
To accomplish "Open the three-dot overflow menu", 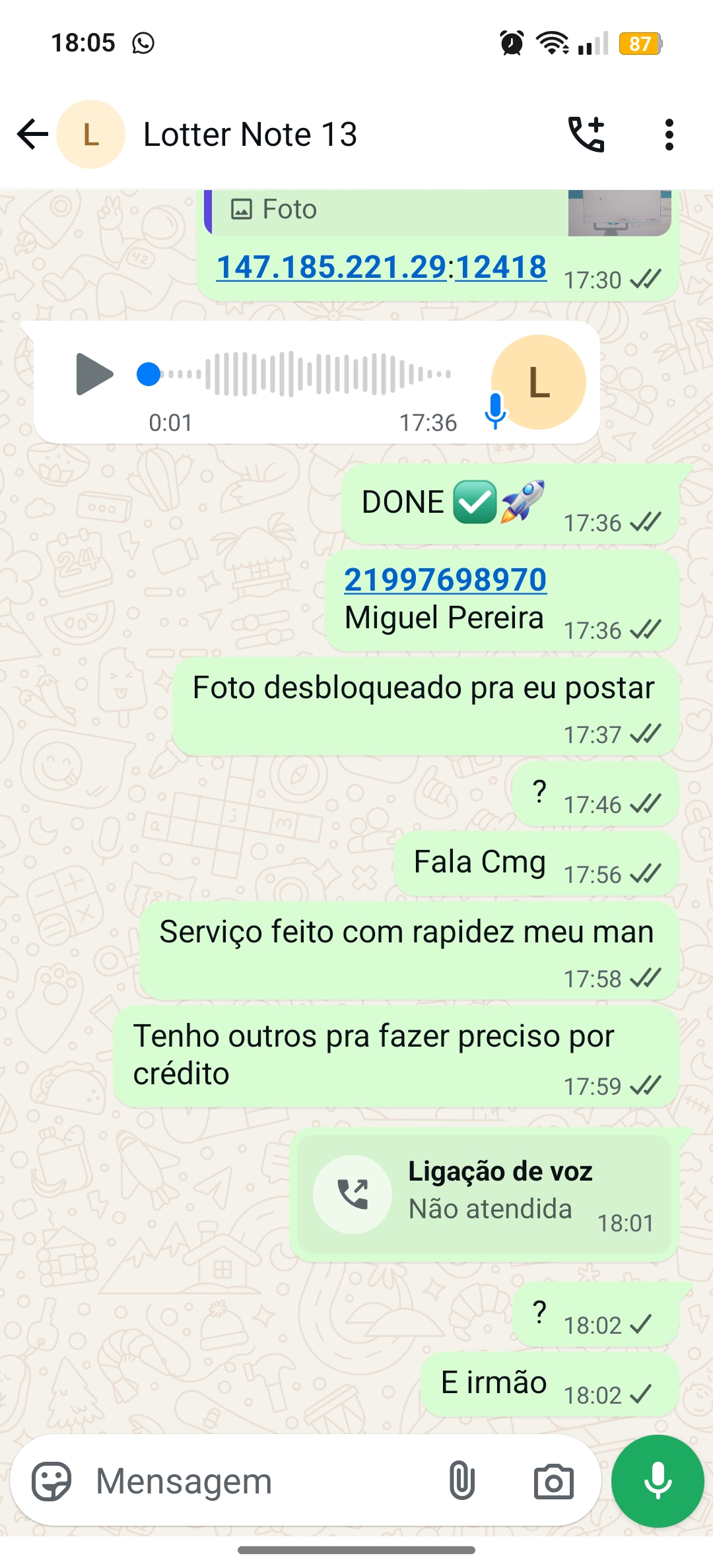I will point(669,135).
